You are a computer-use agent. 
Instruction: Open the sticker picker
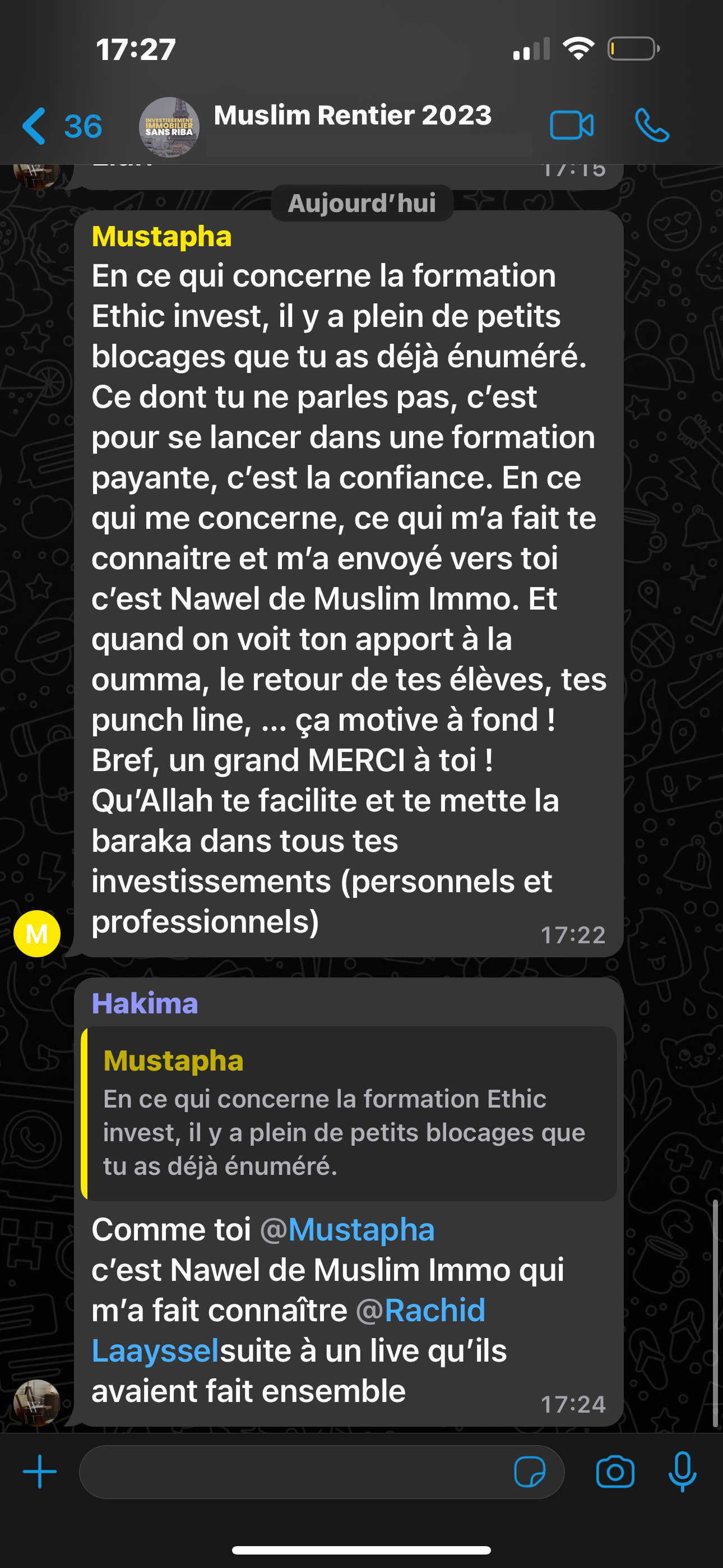pyautogui.click(x=530, y=1472)
